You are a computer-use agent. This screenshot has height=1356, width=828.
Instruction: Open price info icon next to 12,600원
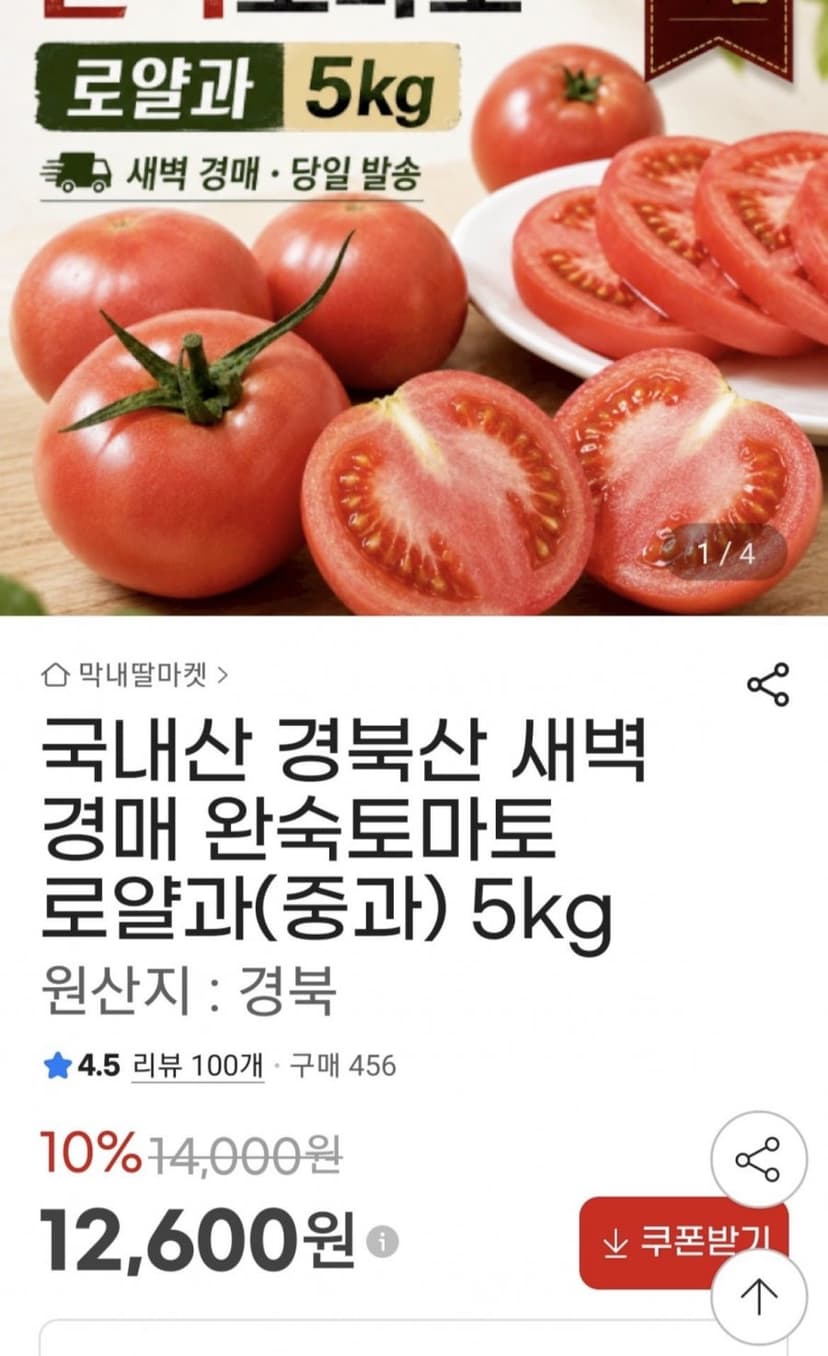pyautogui.click(x=382, y=1243)
